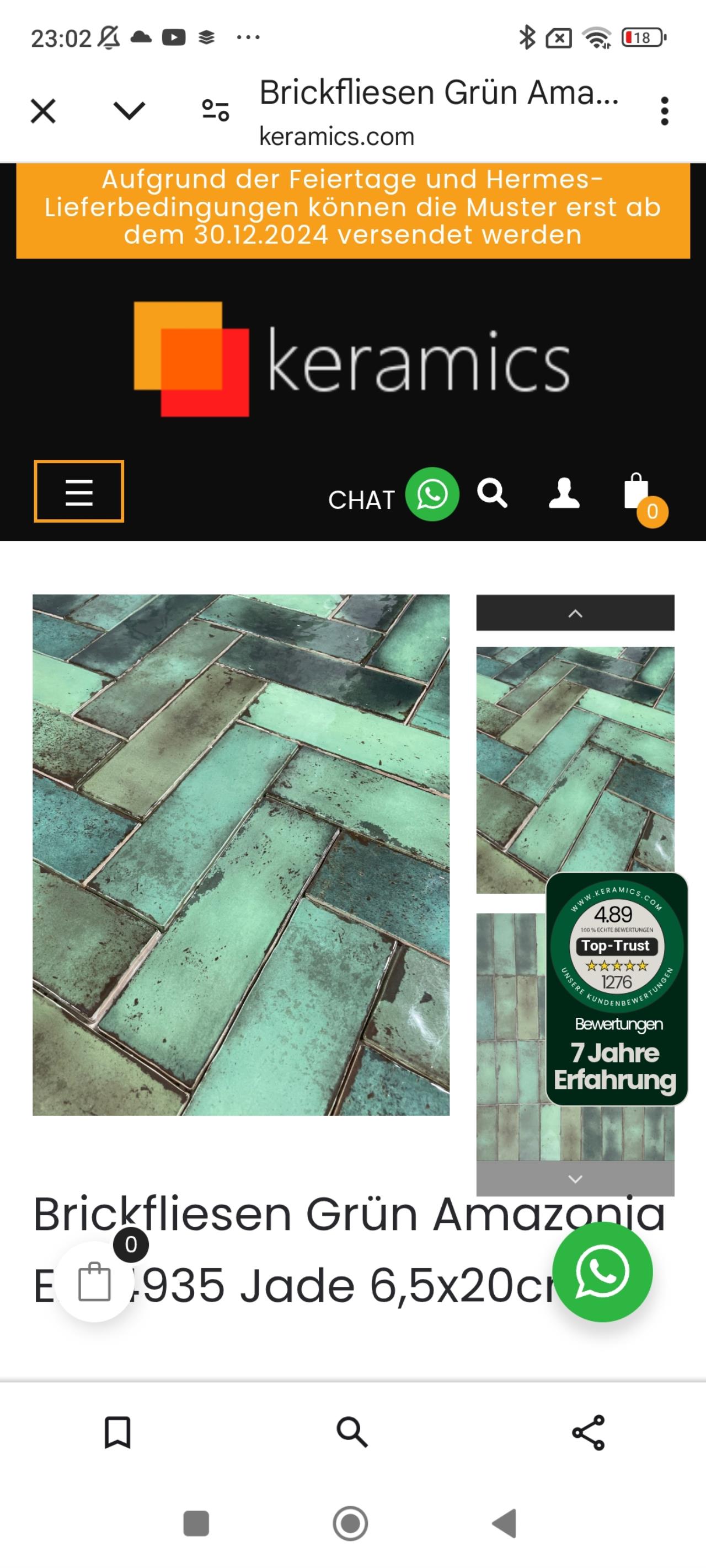Open the floating cart widget
The image size is (706, 1568).
tap(95, 1281)
